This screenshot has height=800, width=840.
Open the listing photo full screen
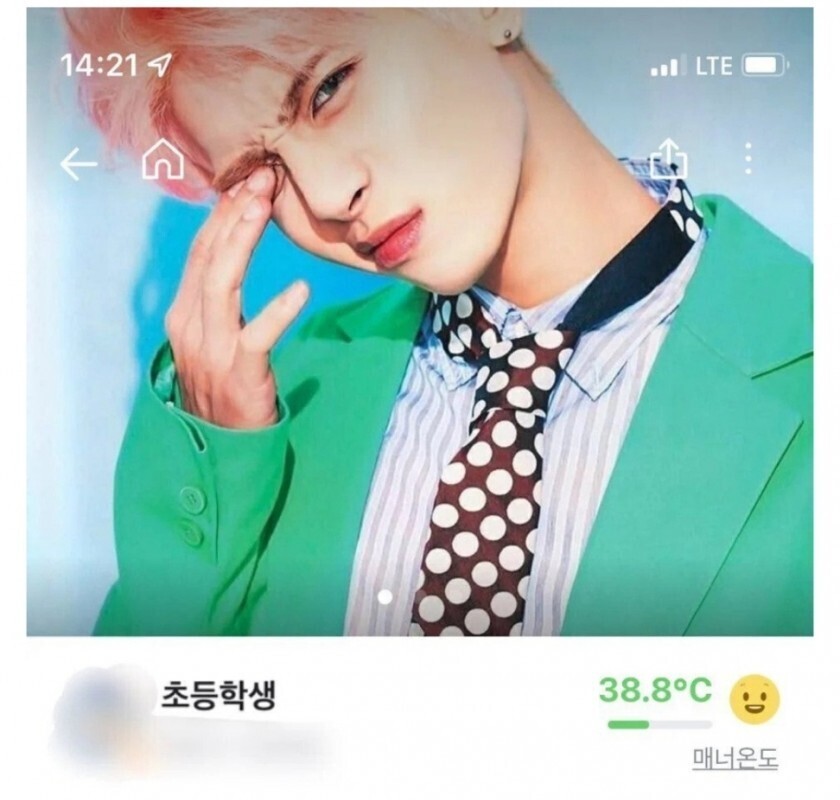pos(420,400)
